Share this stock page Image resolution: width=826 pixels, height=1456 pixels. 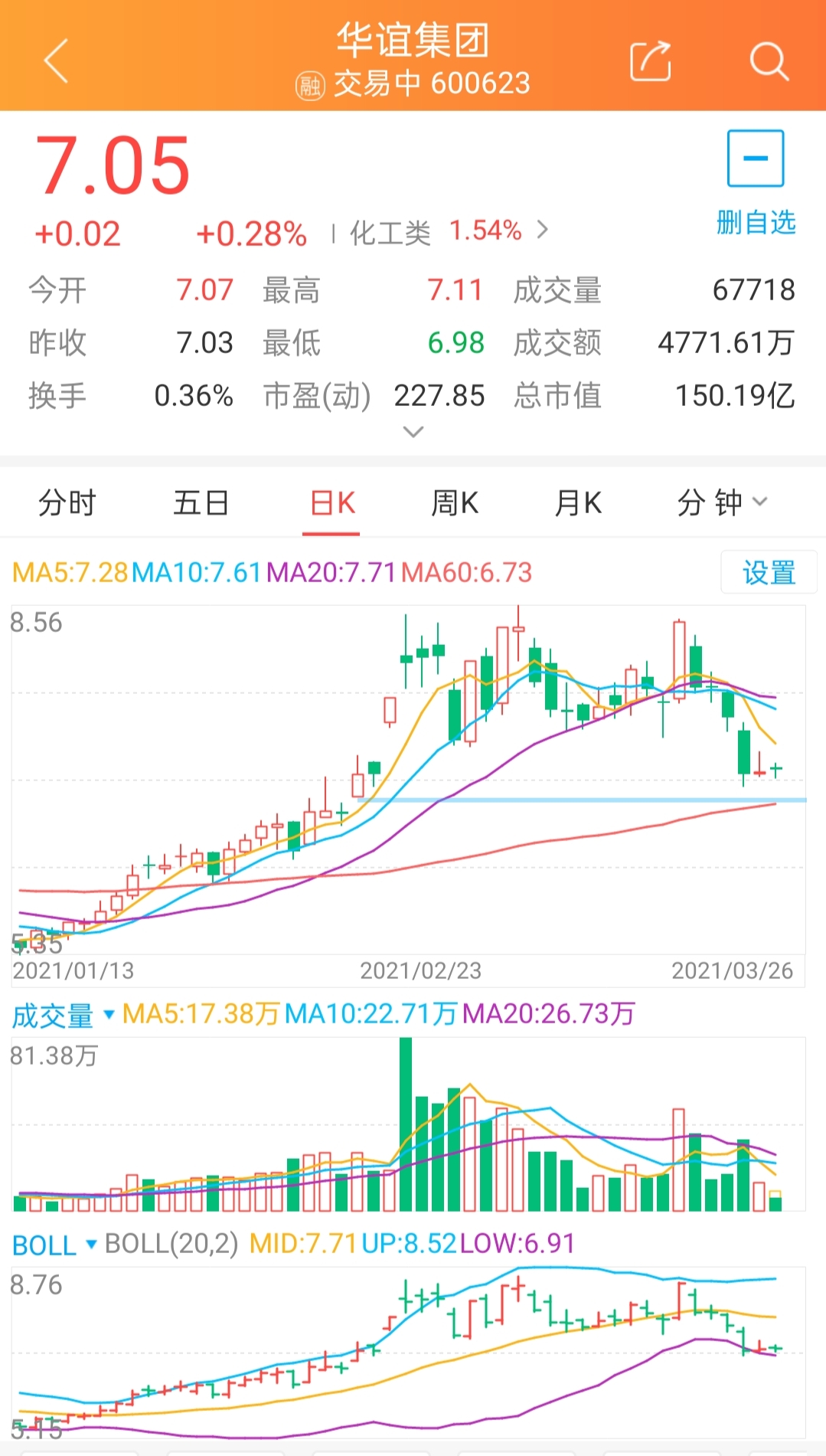(650, 61)
